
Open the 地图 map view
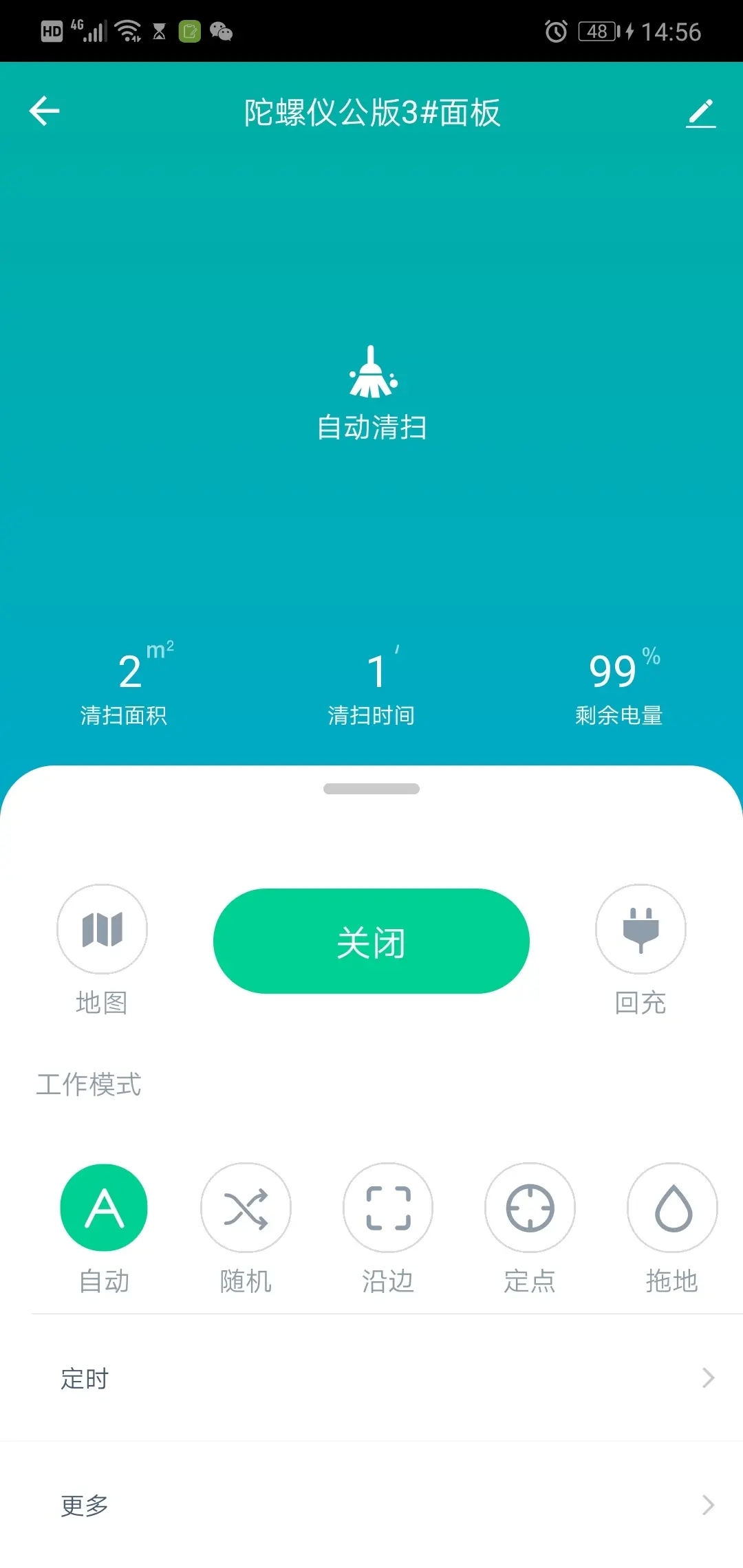click(102, 929)
